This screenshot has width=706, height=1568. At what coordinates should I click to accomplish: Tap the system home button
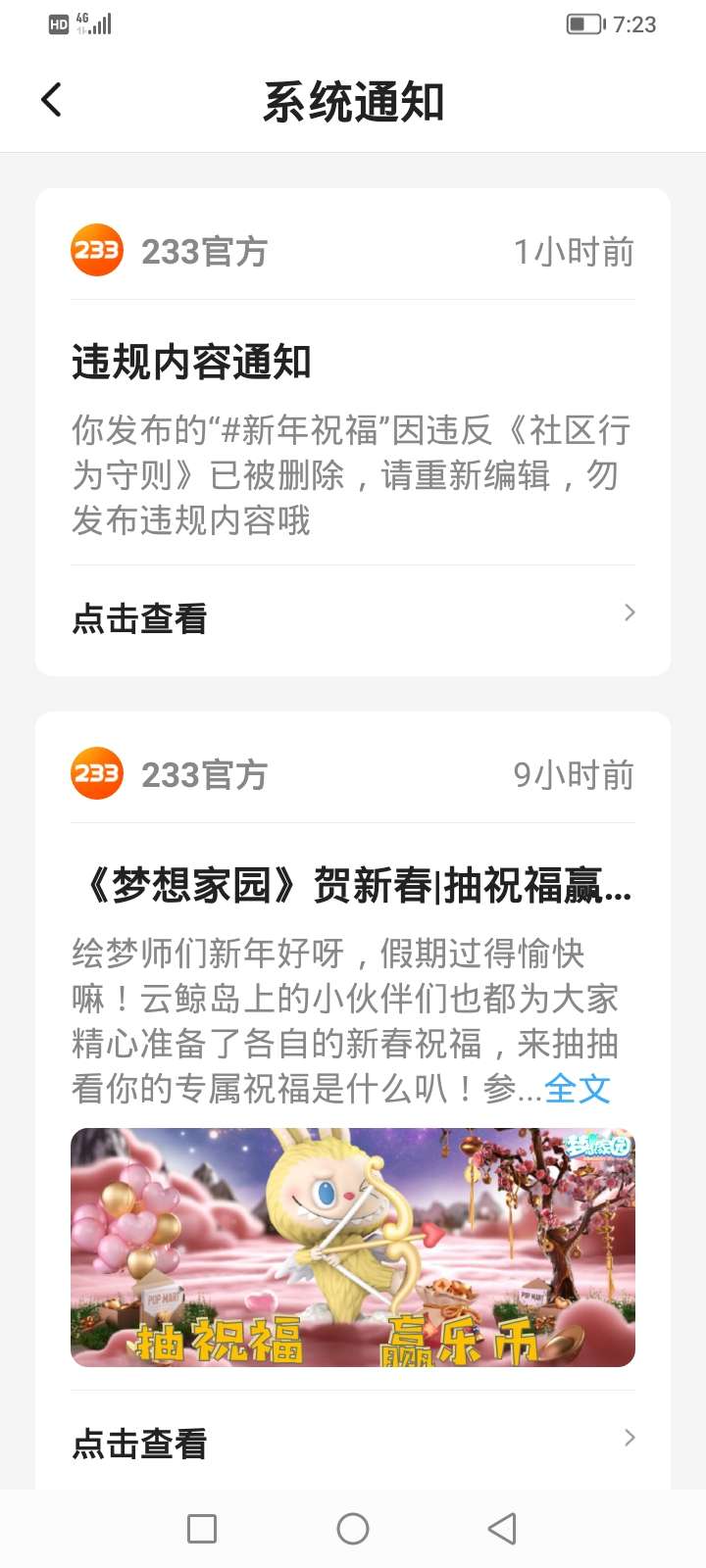point(353,1529)
